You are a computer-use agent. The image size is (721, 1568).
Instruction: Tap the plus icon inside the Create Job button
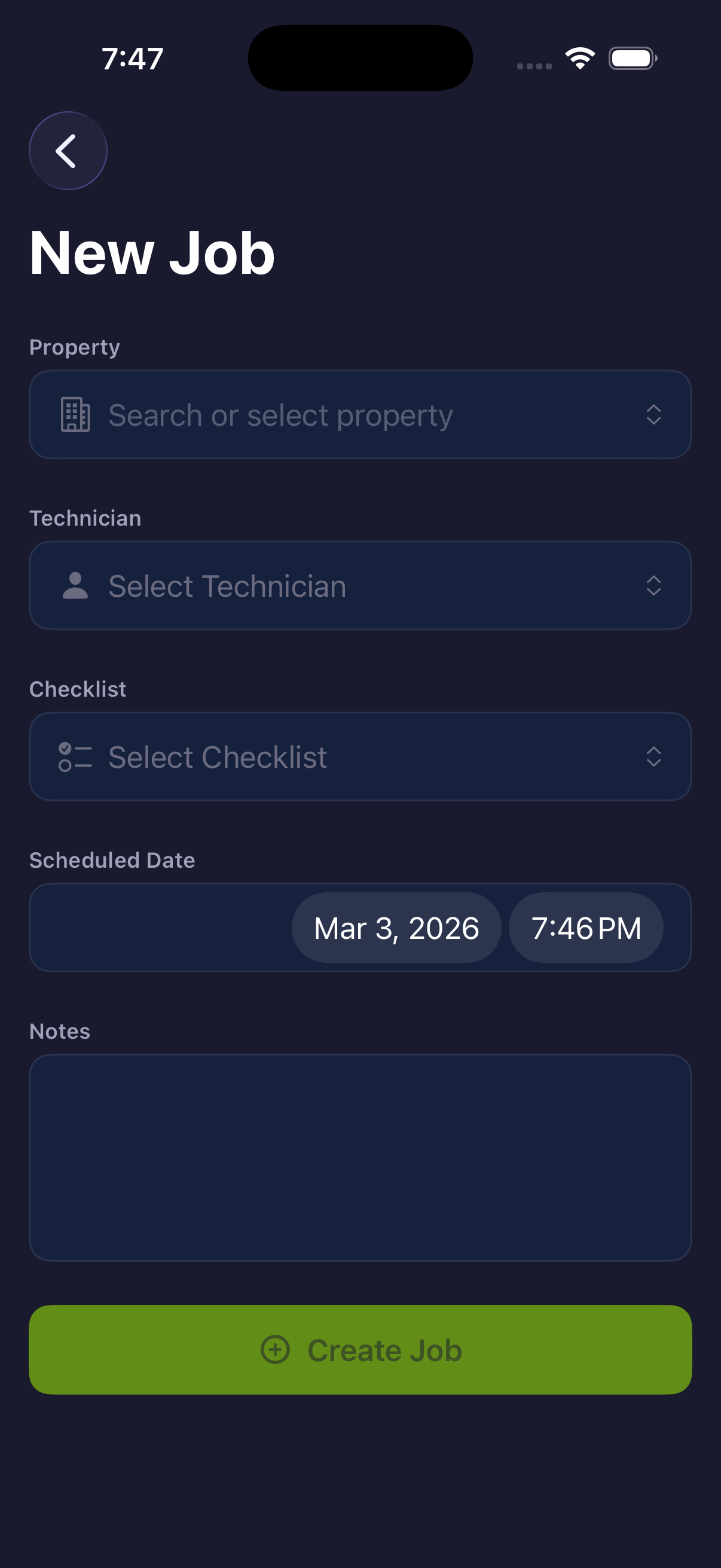(277, 1350)
